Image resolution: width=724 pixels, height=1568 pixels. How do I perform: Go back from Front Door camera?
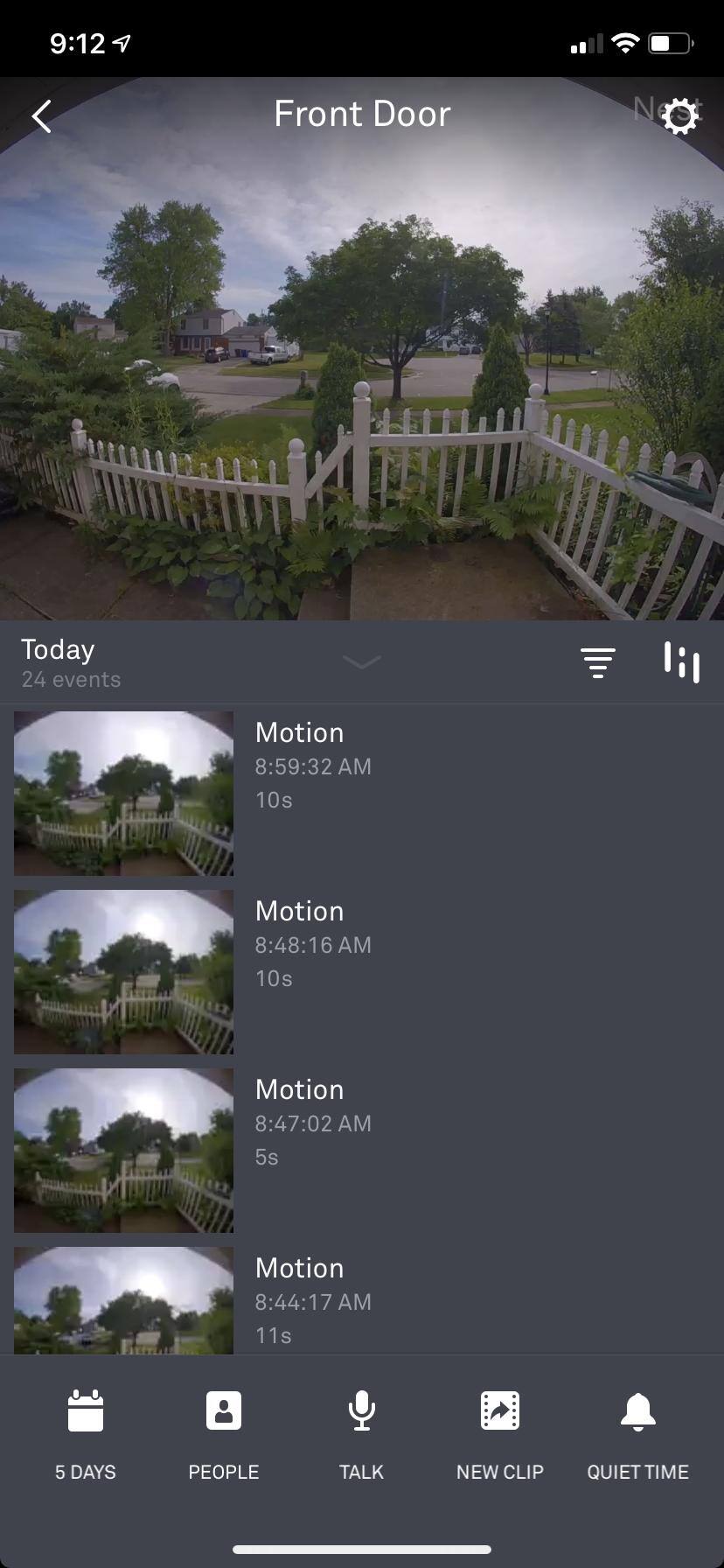click(x=42, y=115)
